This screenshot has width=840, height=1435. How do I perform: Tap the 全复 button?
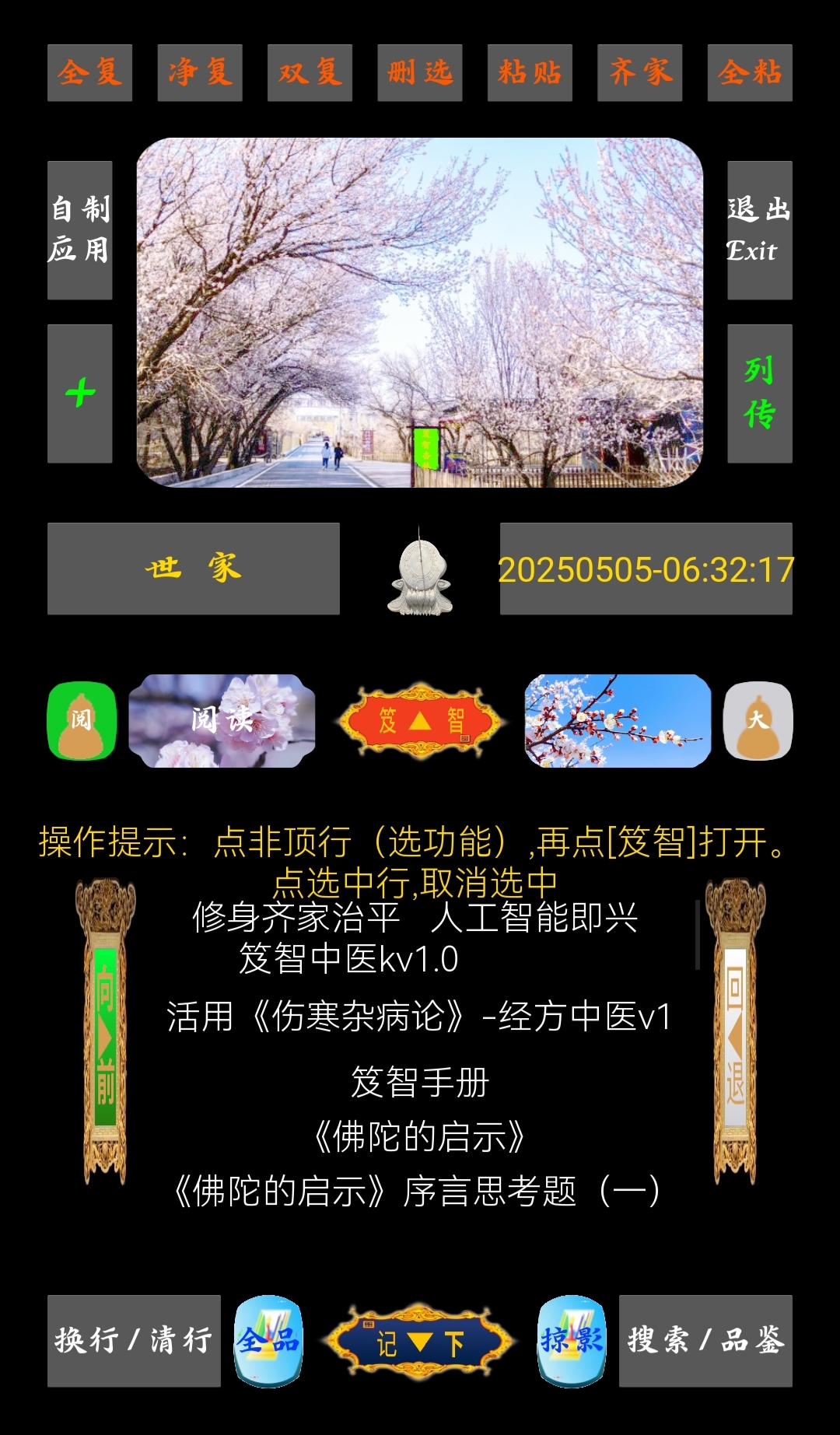pos(89,73)
